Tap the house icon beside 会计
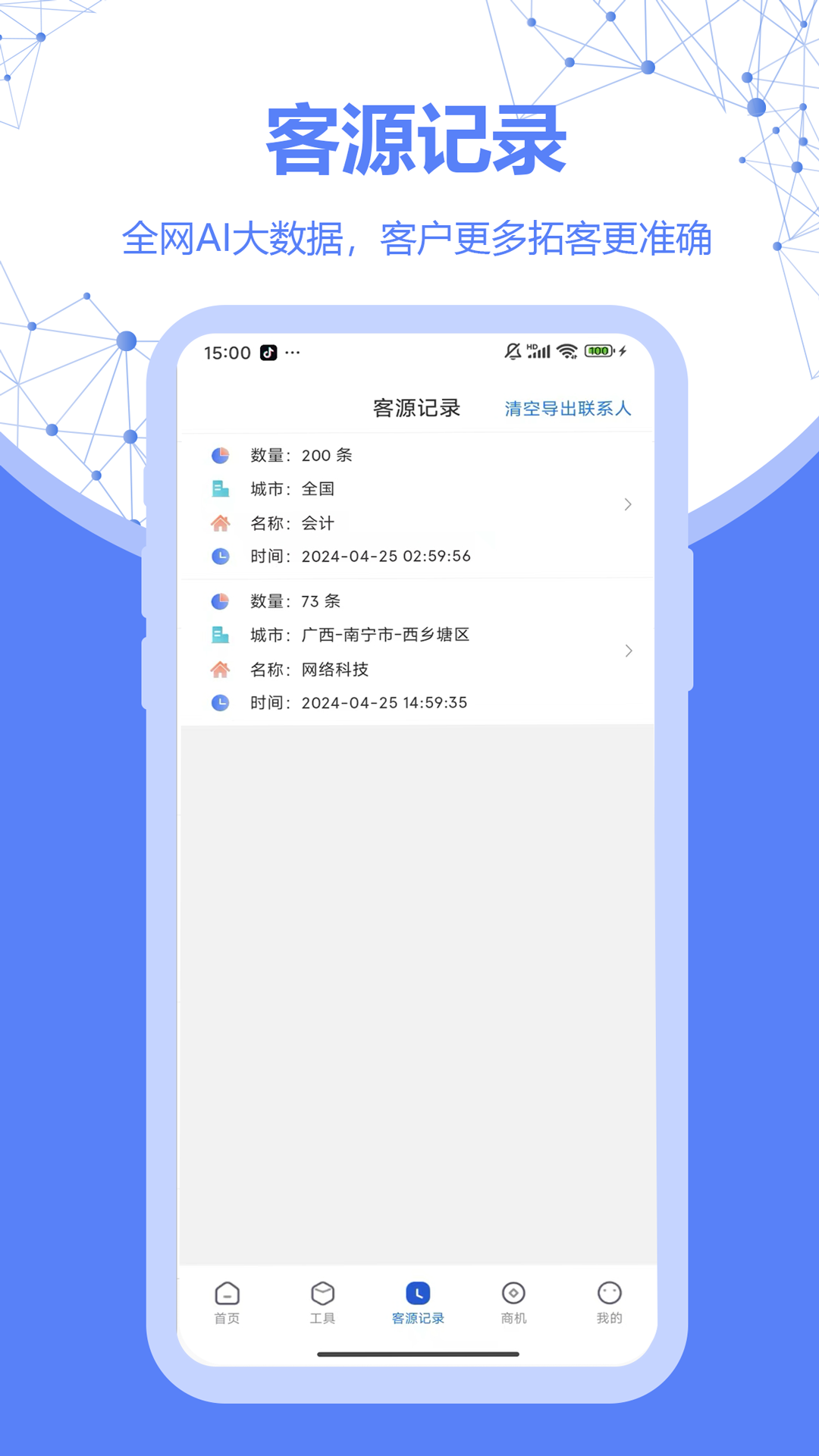Screen dimensions: 819x1456 (x=220, y=522)
